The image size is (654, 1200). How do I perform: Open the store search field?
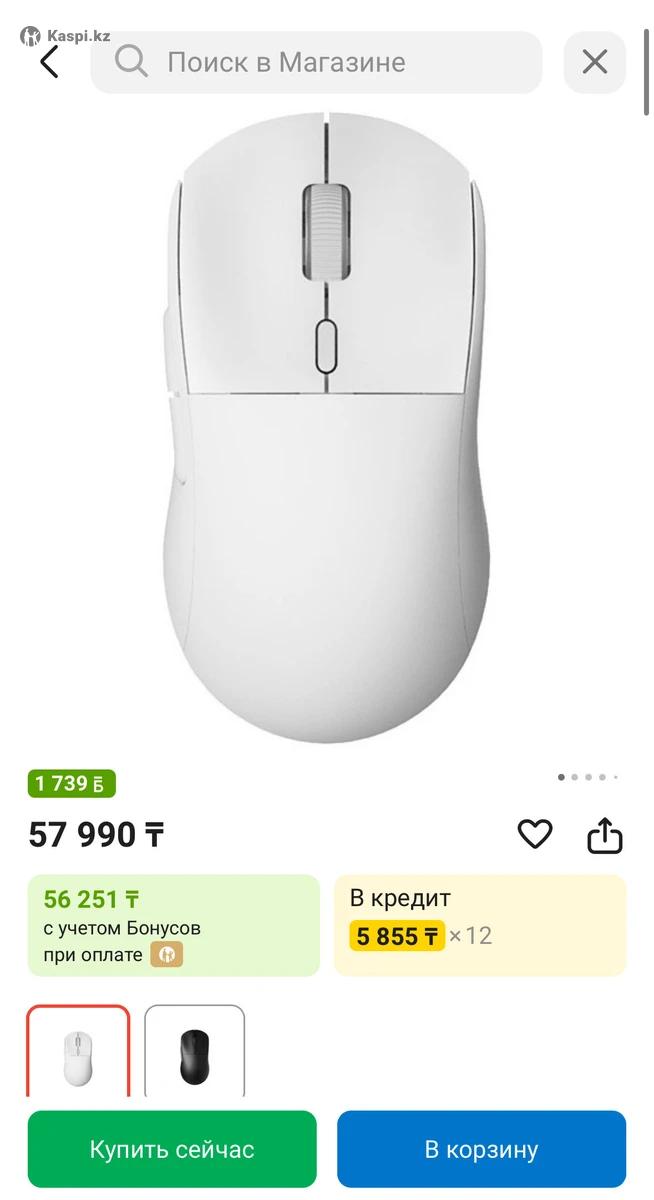[x=316, y=62]
